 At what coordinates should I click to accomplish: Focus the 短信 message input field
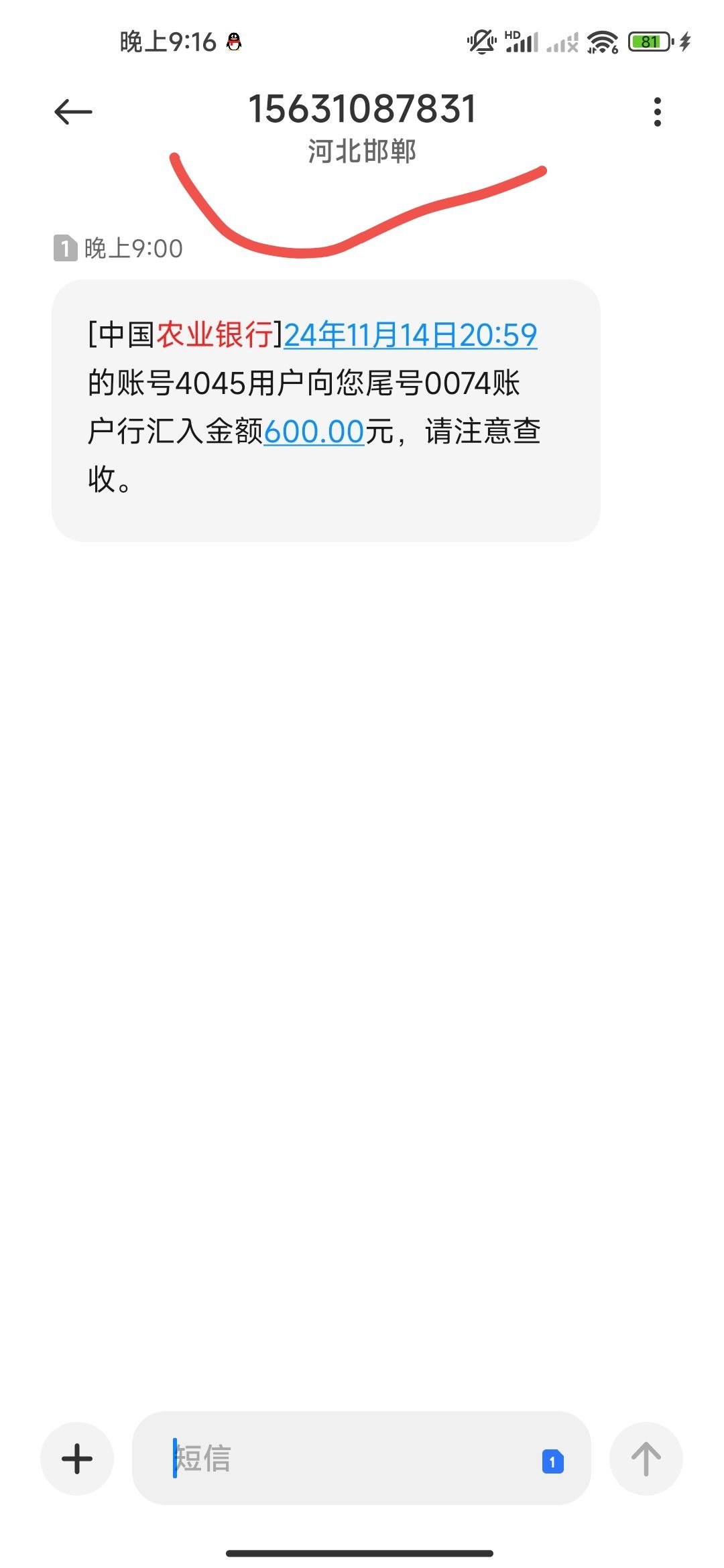(x=349, y=1458)
